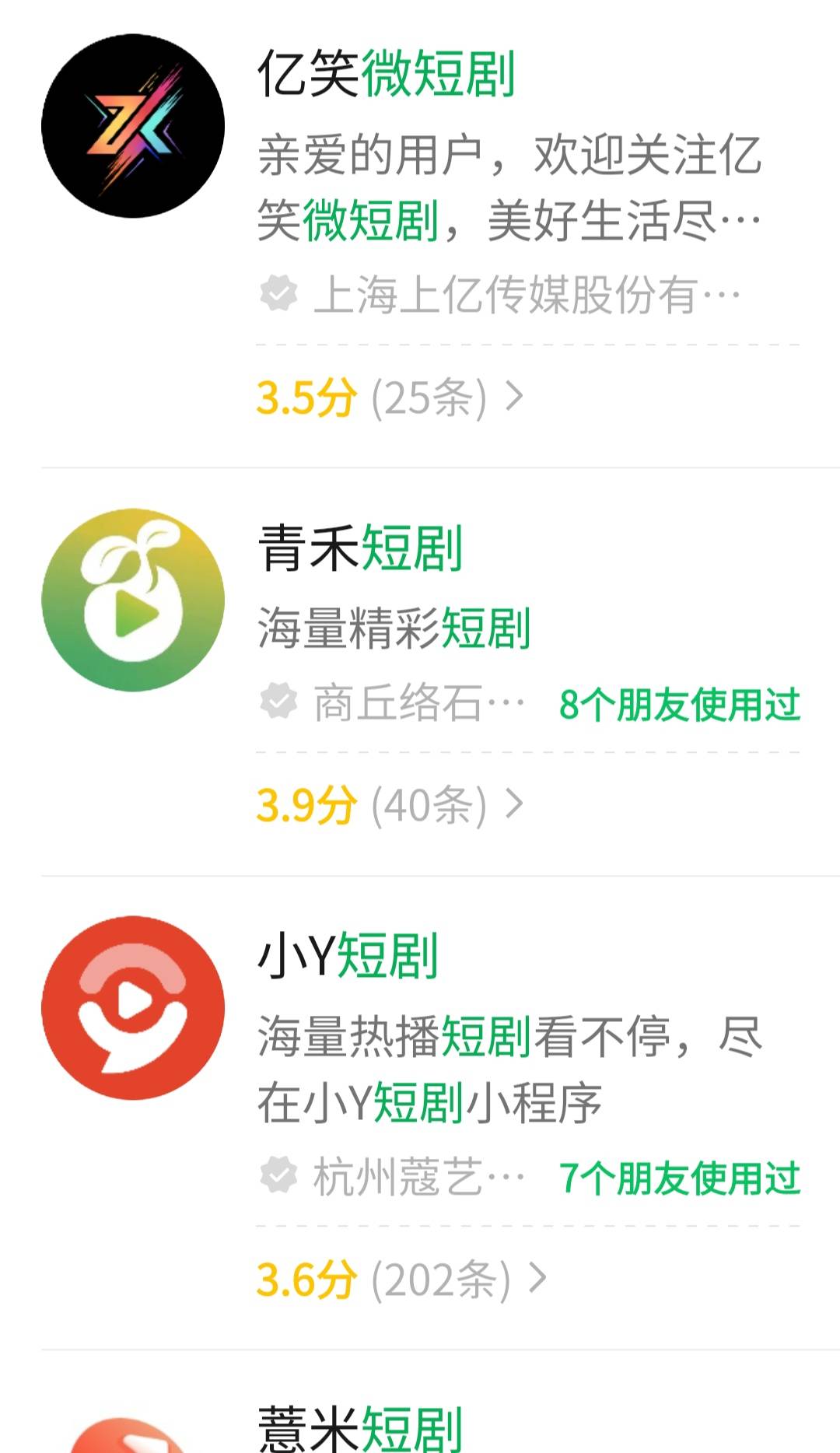Viewport: 840px width, 1453px height.
Task: View the 3.6分 (202条) reviews for 小Y短剧
Action: pos(402,1280)
